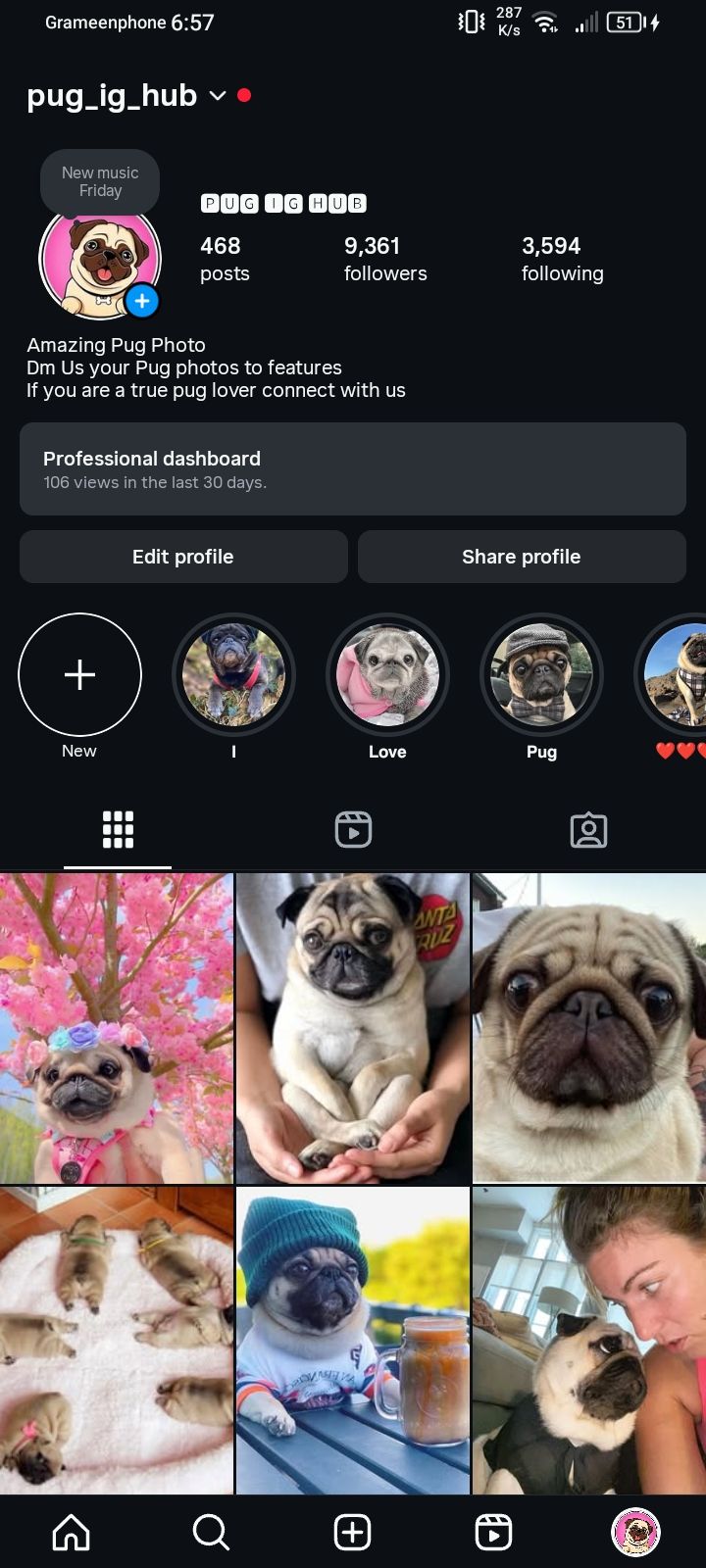Open the Professional dashboard
Screen dimensions: 706x1568
(352, 468)
